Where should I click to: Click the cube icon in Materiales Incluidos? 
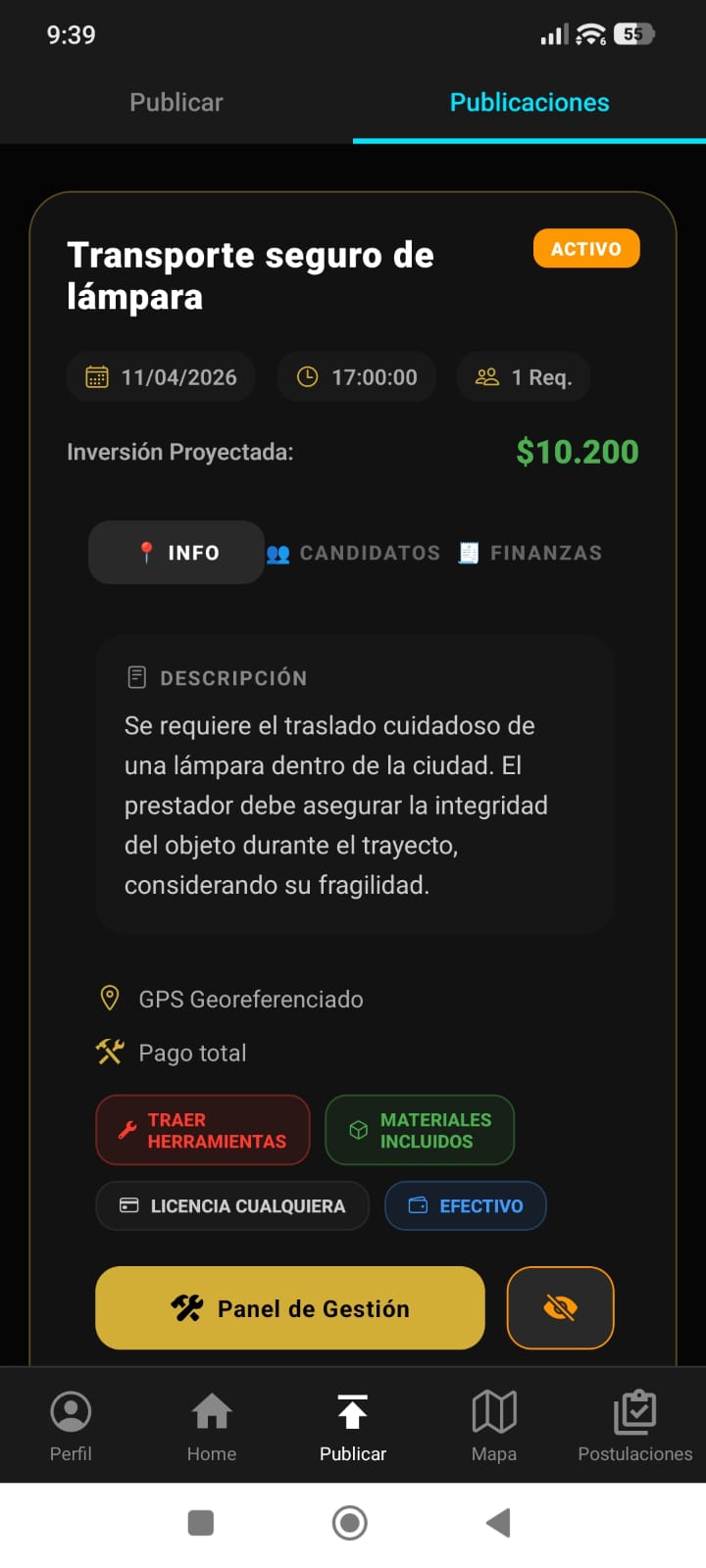coord(359,1129)
